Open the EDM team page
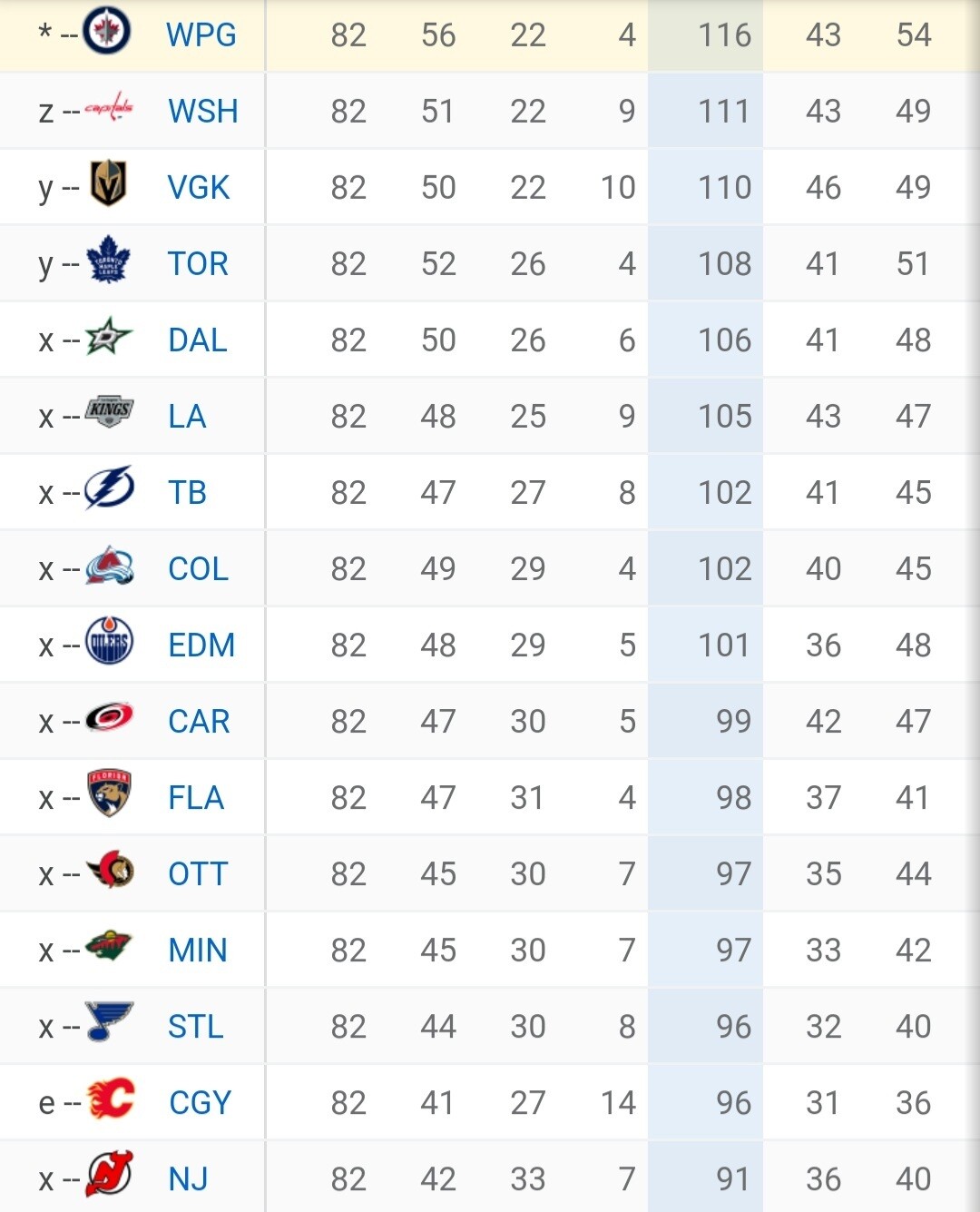980x1212 pixels. click(201, 645)
